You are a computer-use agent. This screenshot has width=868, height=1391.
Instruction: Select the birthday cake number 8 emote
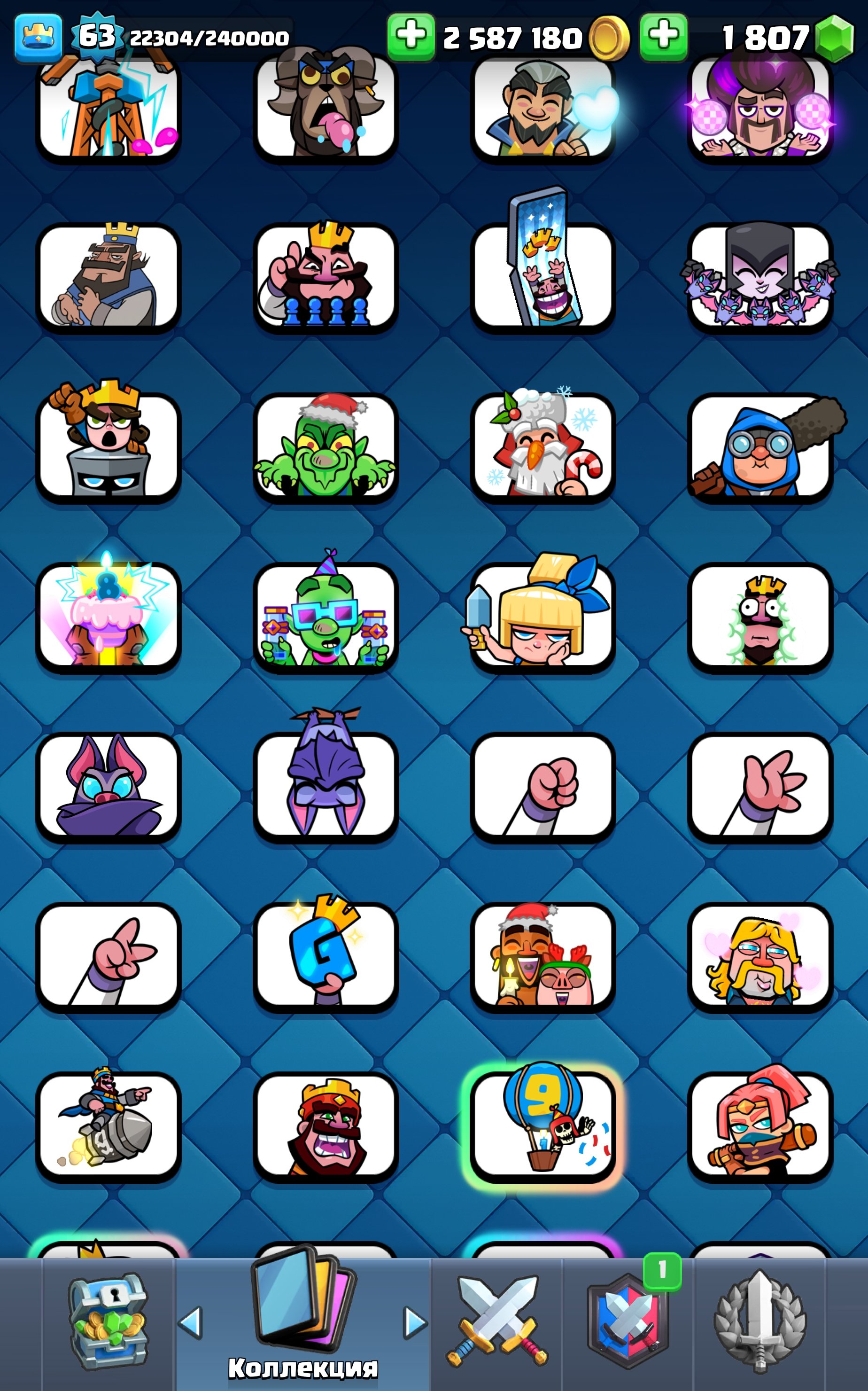(108, 616)
